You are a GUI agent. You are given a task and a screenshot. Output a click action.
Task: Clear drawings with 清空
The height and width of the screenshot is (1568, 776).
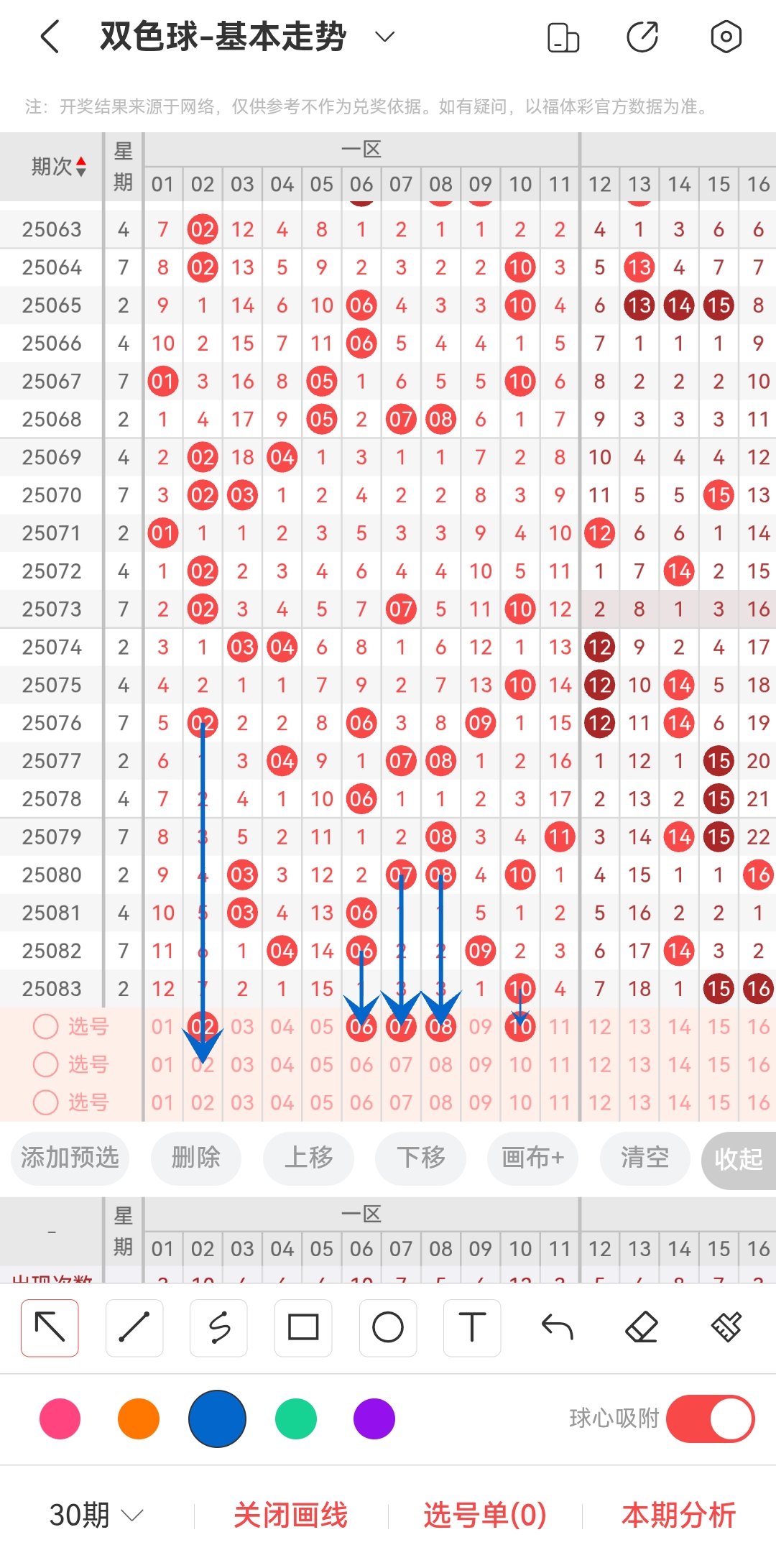point(645,1158)
